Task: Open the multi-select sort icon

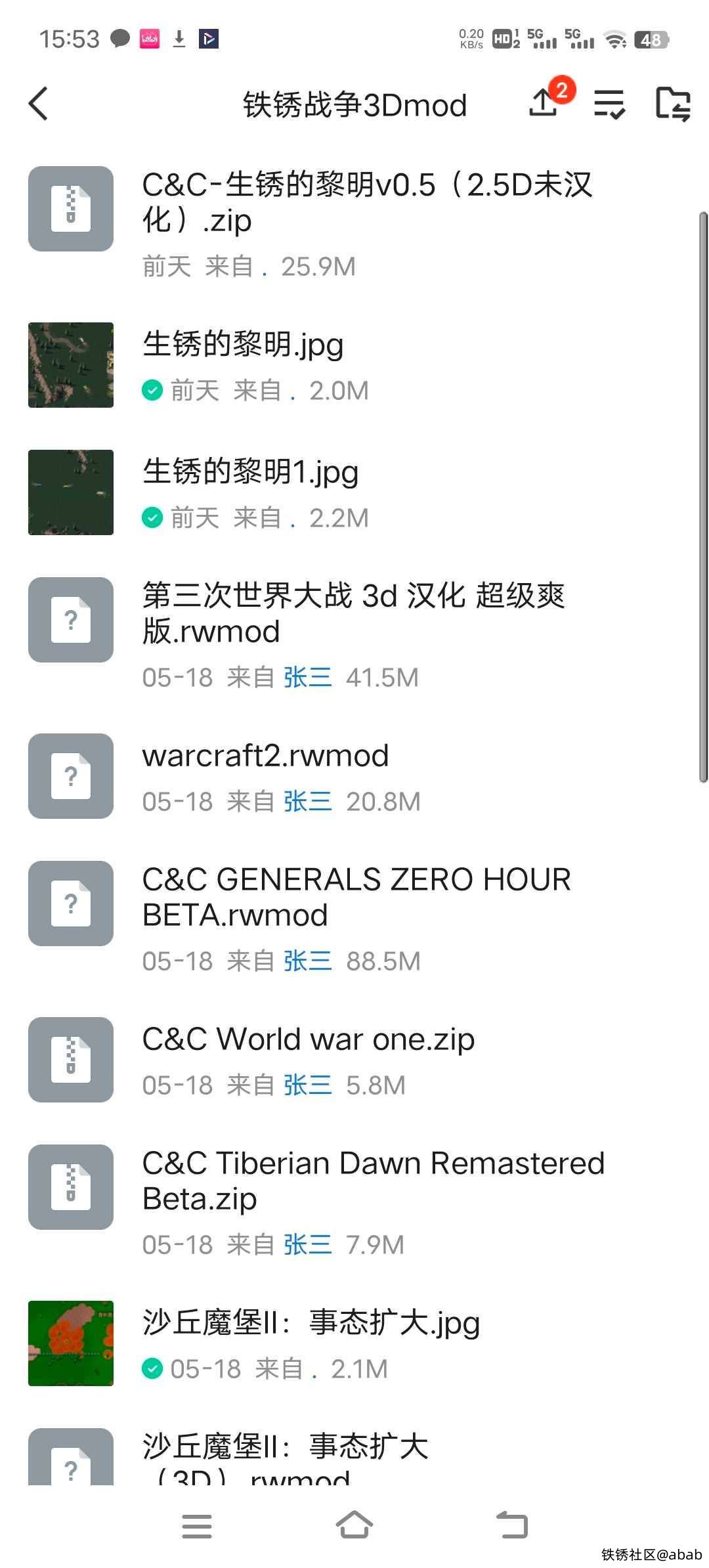Action: (x=609, y=104)
